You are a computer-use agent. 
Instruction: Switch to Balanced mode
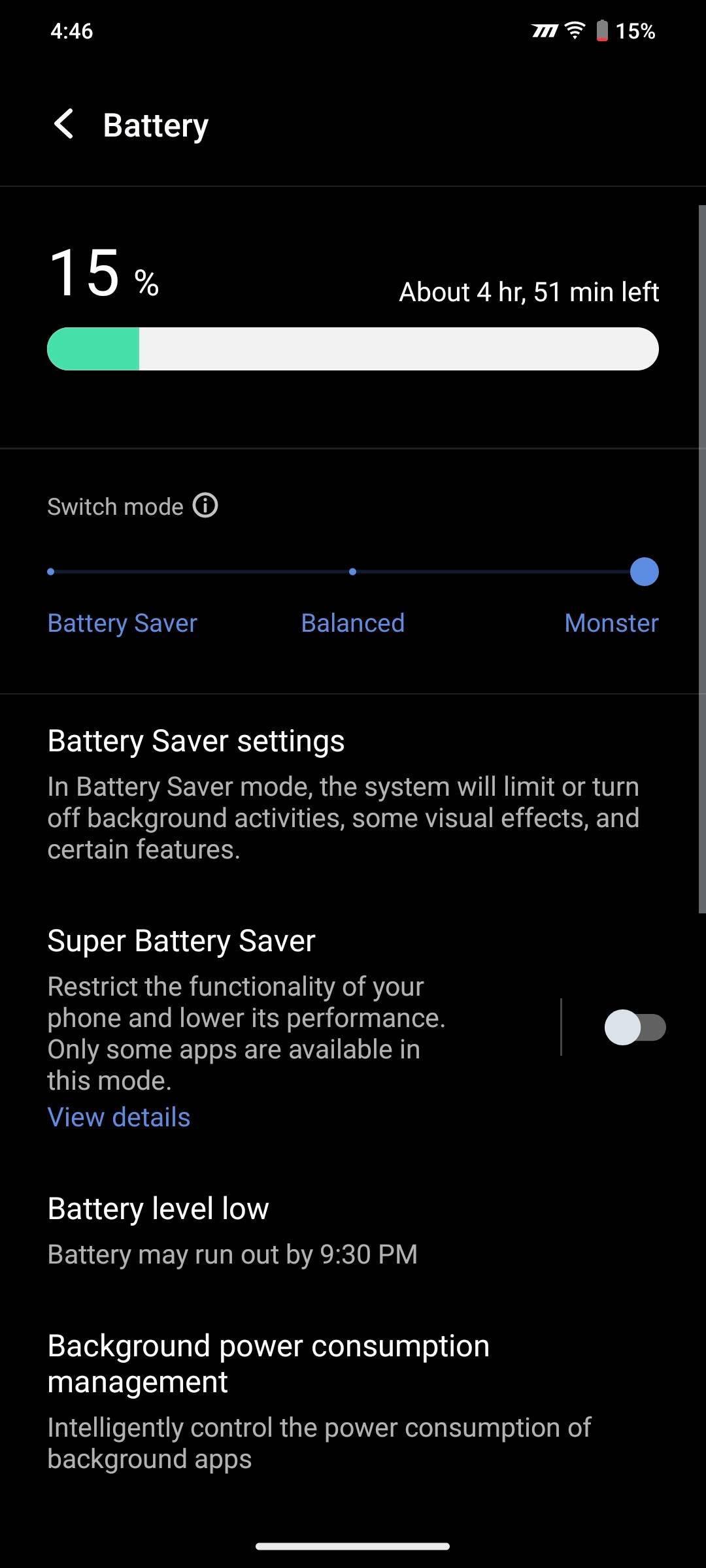coord(353,623)
